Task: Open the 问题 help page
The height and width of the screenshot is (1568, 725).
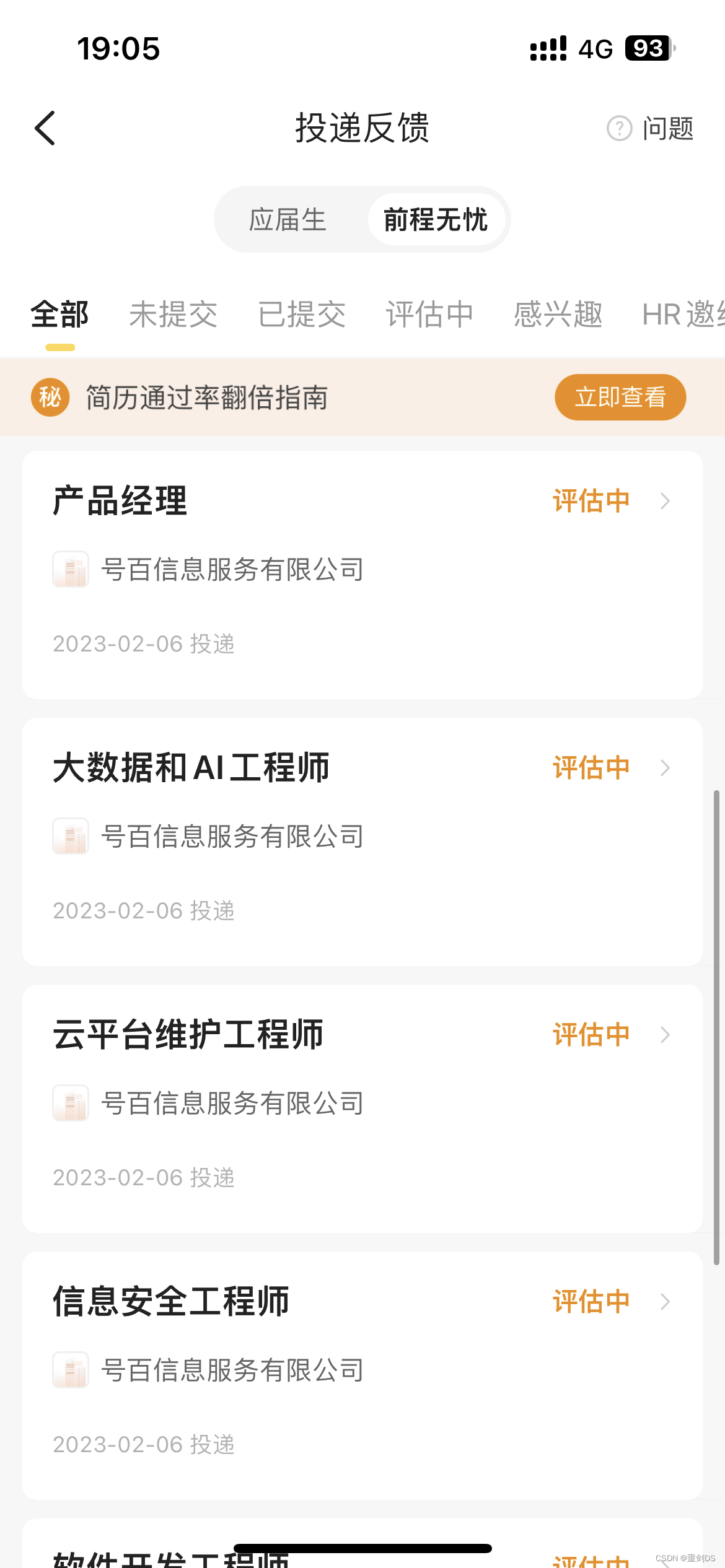Action: (x=651, y=129)
